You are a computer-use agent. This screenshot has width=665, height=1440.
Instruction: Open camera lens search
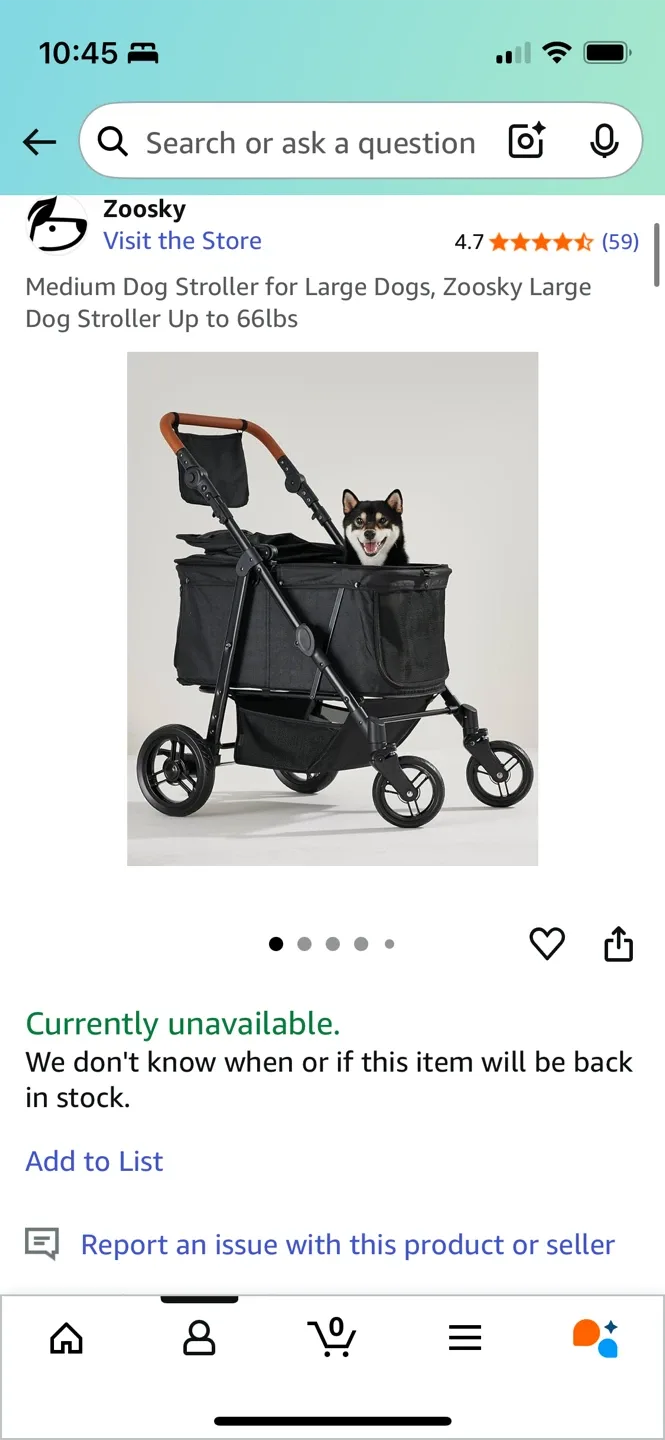pos(527,142)
